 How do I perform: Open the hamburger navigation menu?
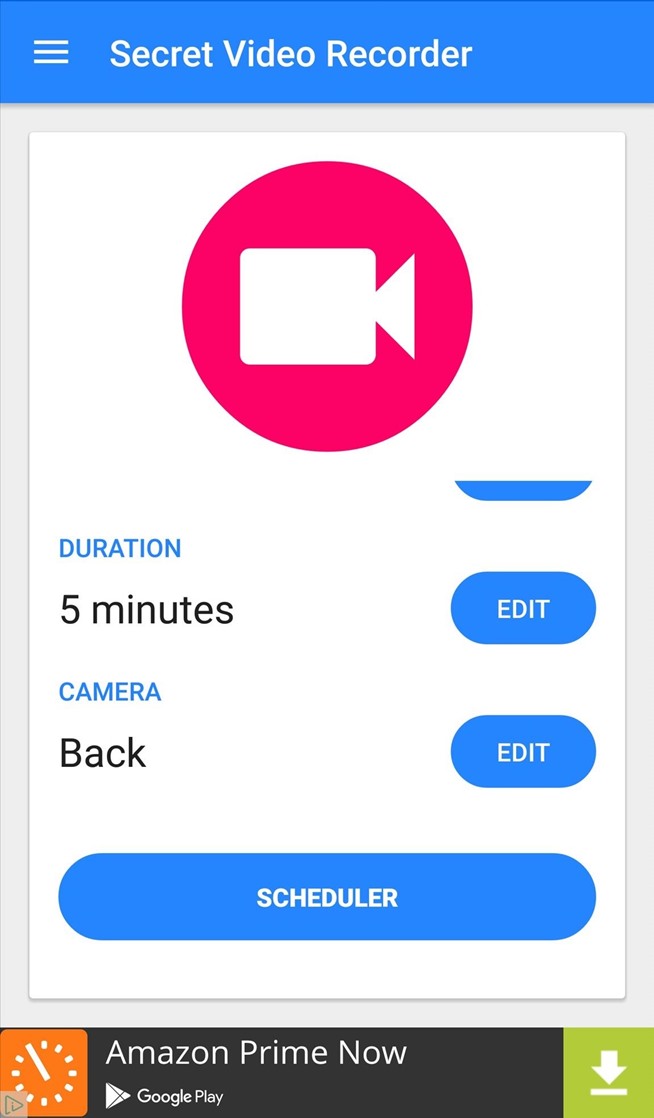pyautogui.click(x=51, y=53)
